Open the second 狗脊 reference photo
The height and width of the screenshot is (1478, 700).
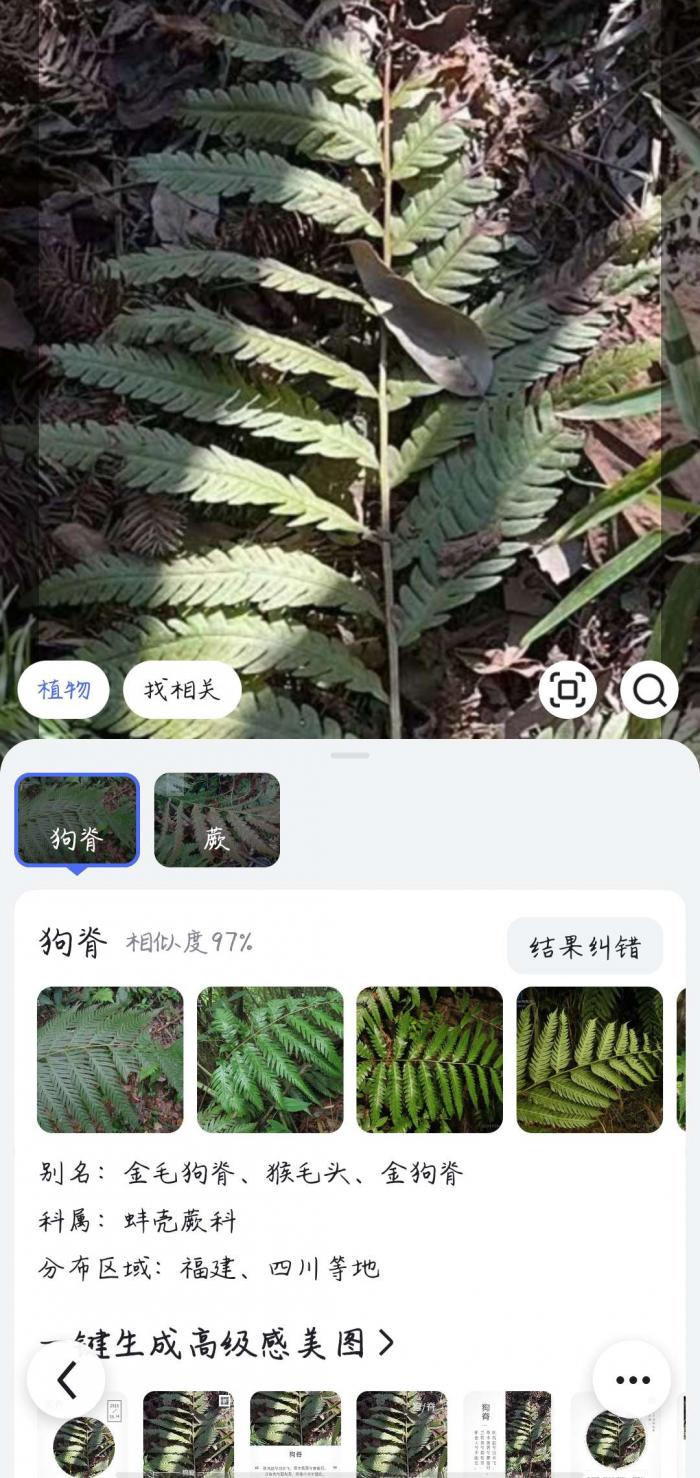click(270, 1059)
